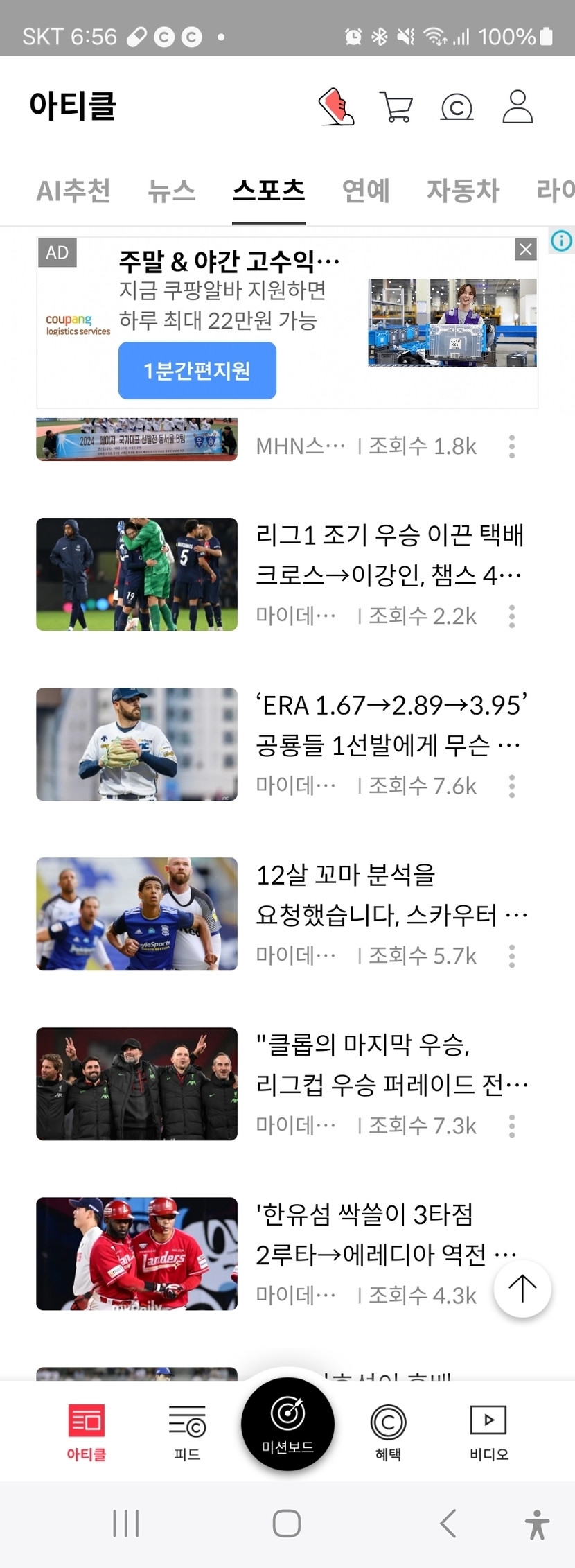575x1568 pixels.
Task: Open the 미션보드 center button
Action: click(x=287, y=1424)
